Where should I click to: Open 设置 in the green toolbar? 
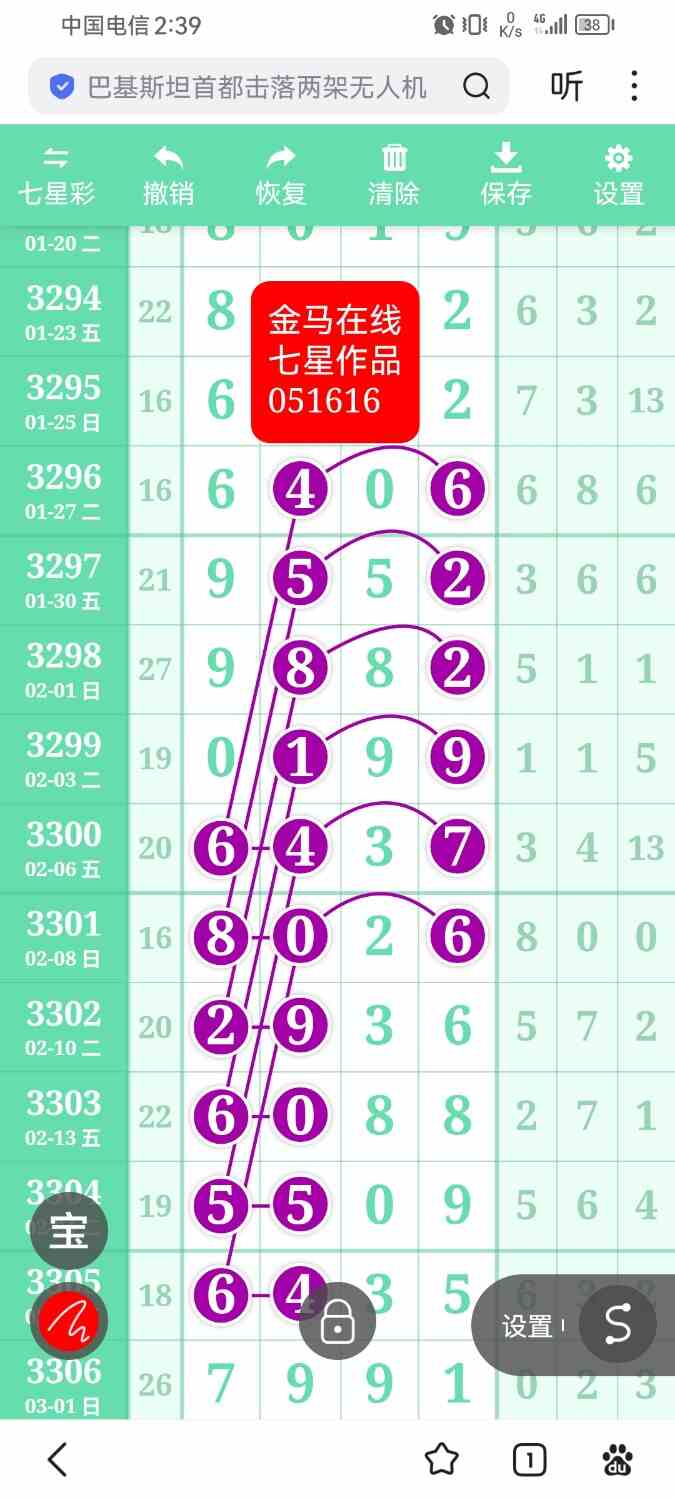tap(619, 175)
